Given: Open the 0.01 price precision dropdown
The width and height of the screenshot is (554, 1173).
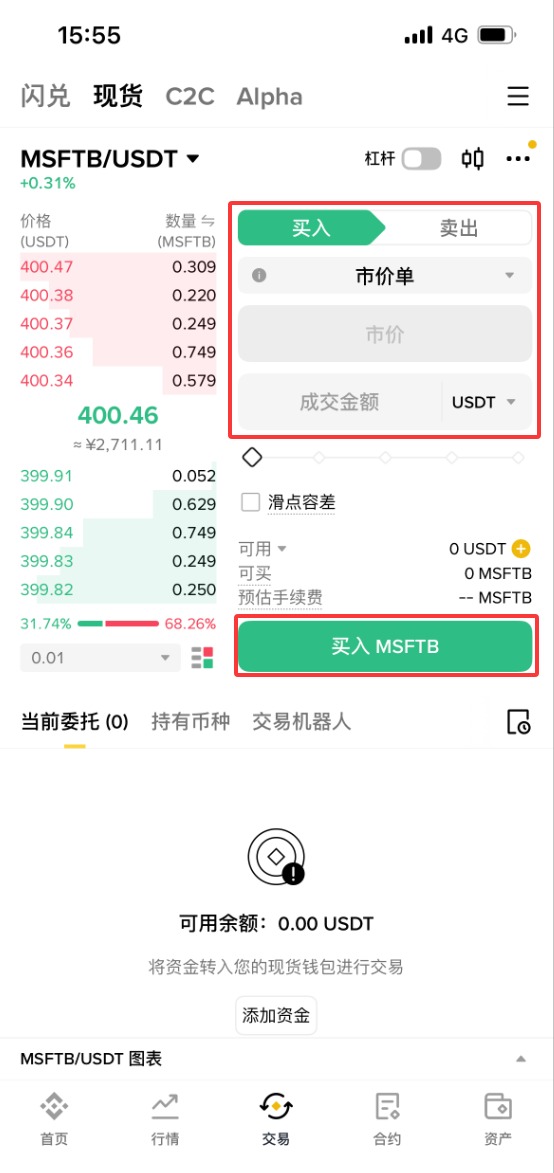Looking at the screenshot, I should (100, 658).
